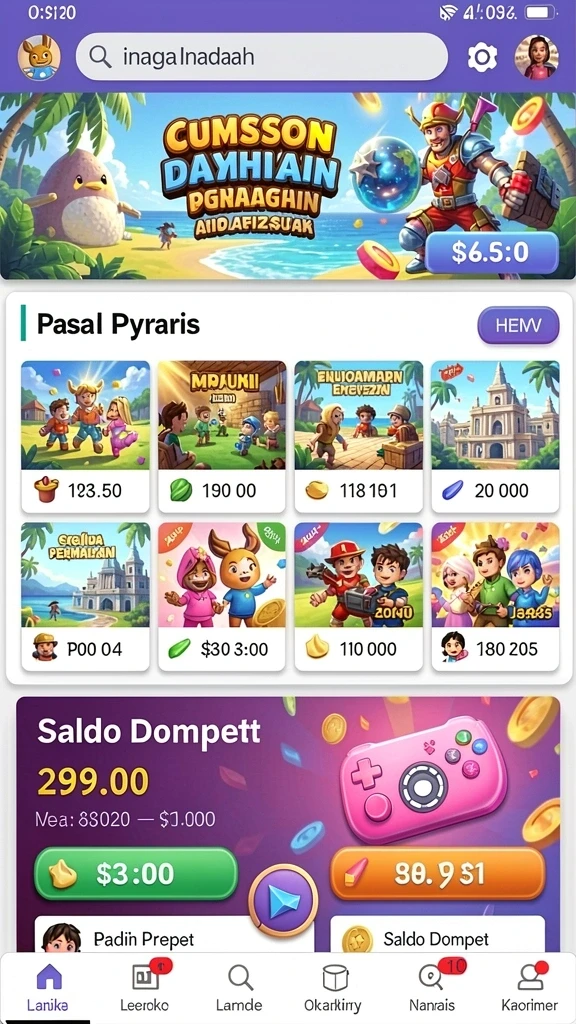This screenshot has height=1024, width=576.
Task: Open the castle card priced 20 000
Action: pos(495,436)
